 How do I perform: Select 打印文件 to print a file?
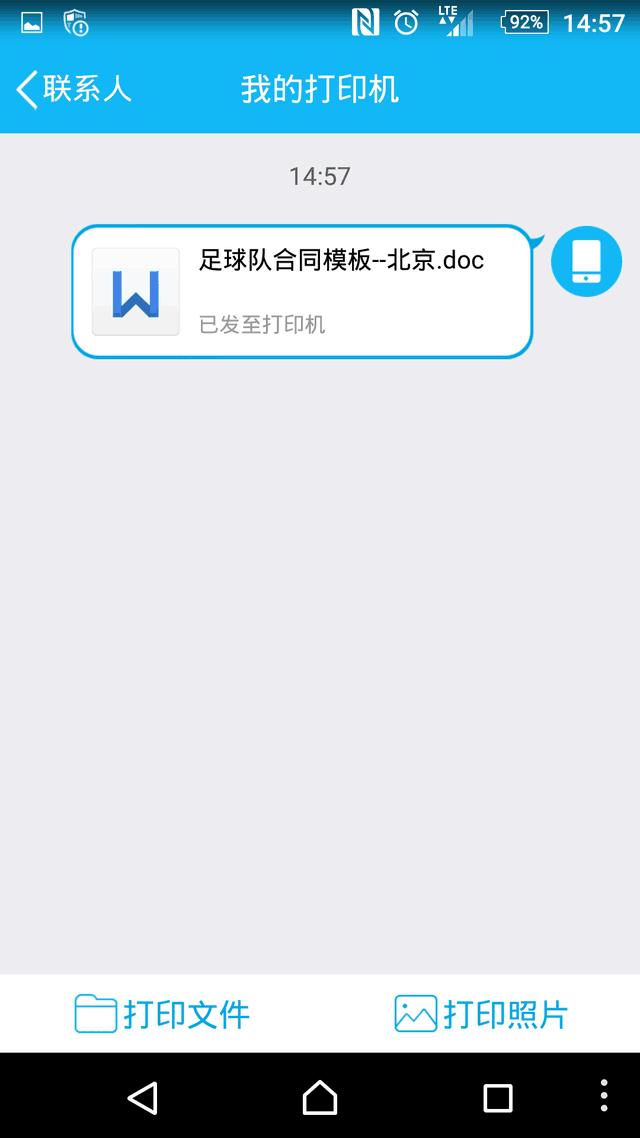[x=163, y=1014]
